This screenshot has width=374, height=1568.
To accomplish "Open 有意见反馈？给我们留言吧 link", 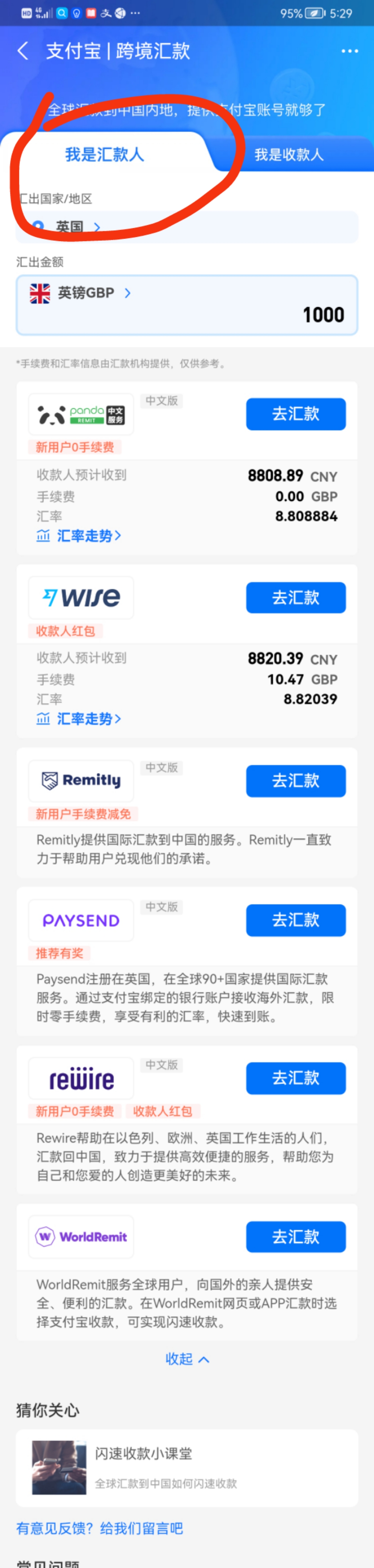I will (x=100, y=1528).
